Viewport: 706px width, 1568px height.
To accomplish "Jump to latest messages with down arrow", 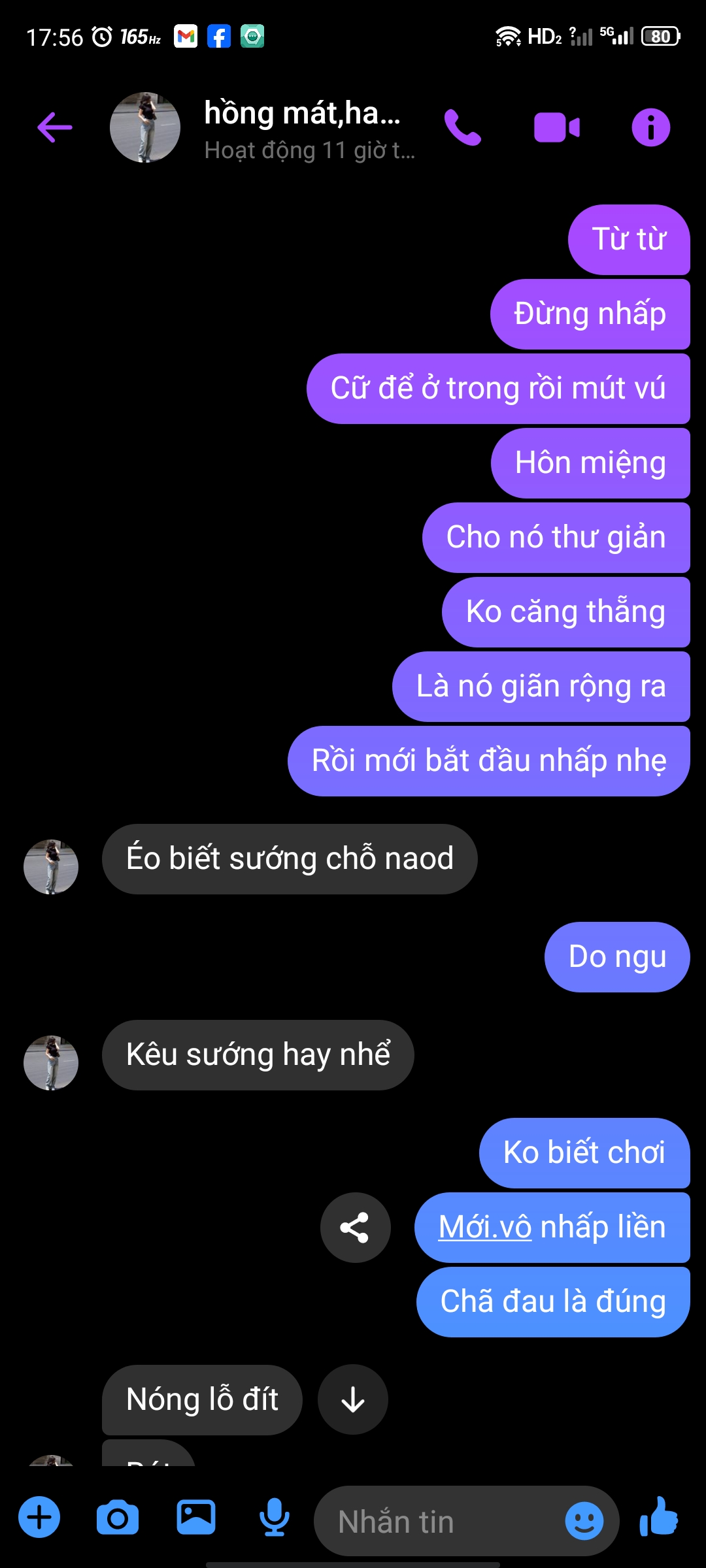I will (x=353, y=1399).
